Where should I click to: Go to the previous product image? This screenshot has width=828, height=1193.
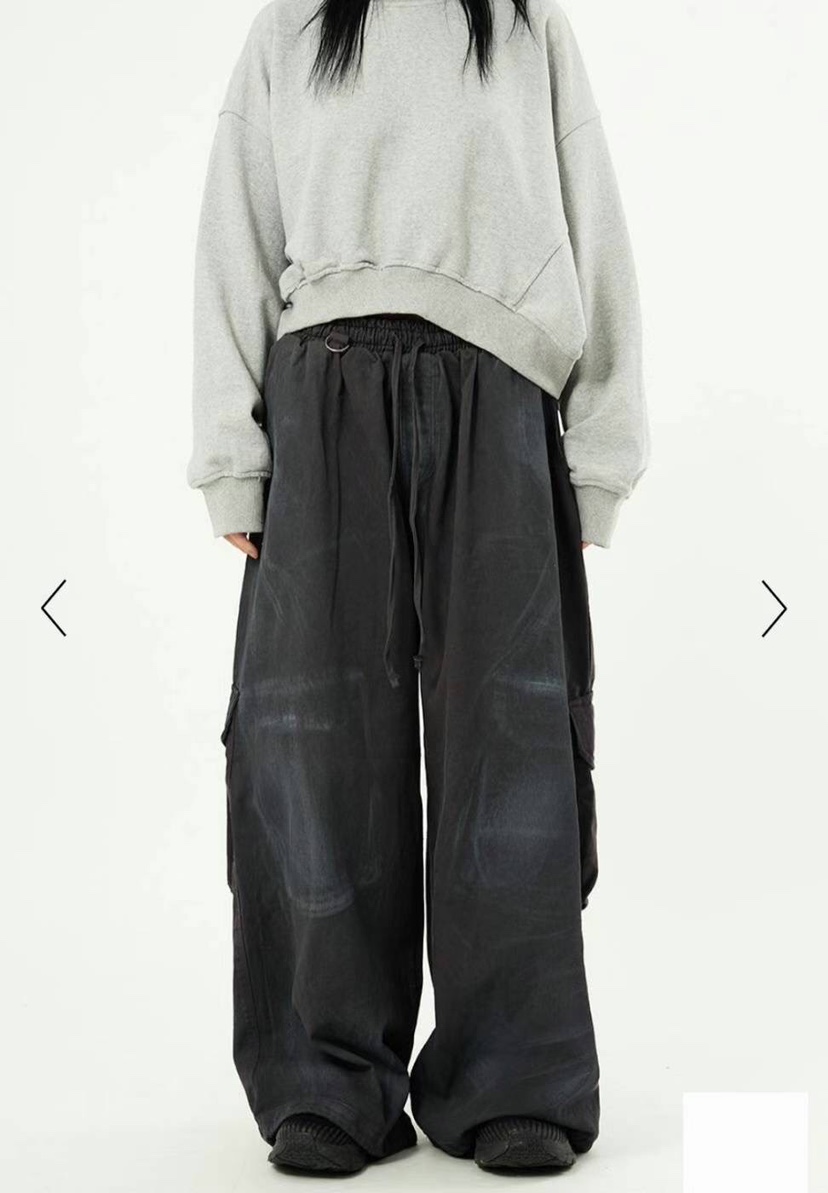(x=54, y=608)
